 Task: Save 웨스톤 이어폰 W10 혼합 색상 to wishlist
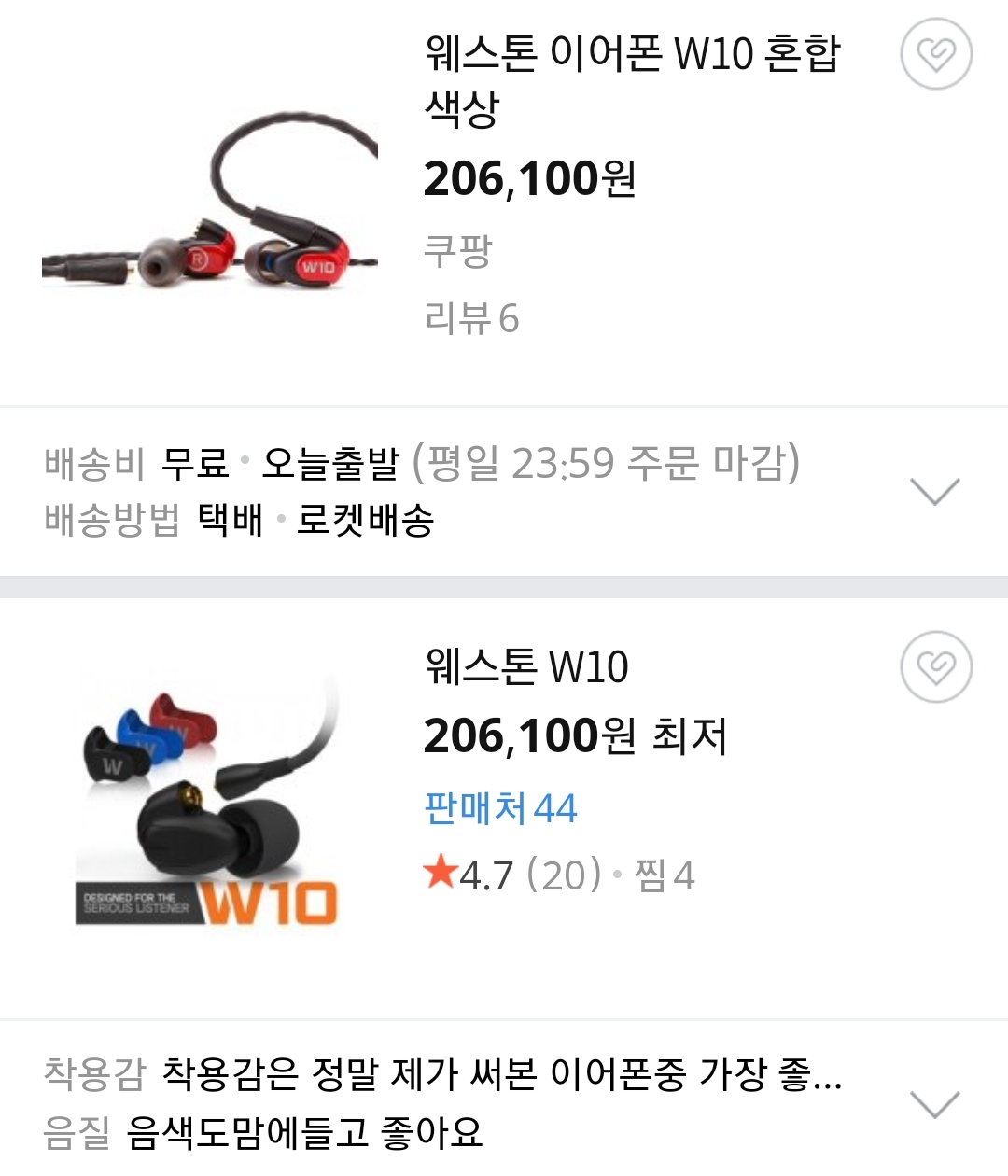(936, 54)
